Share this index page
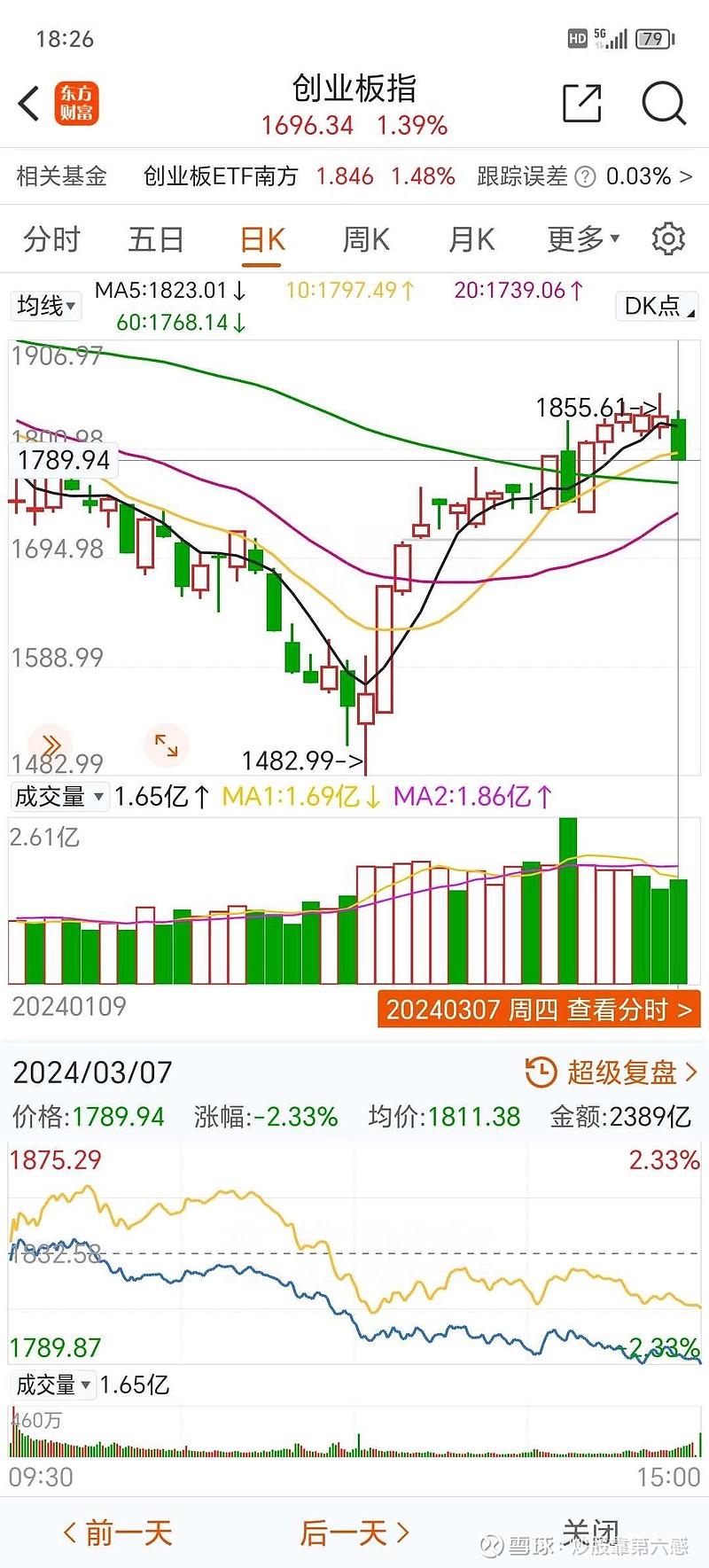 pyautogui.click(x=582, y=104)
